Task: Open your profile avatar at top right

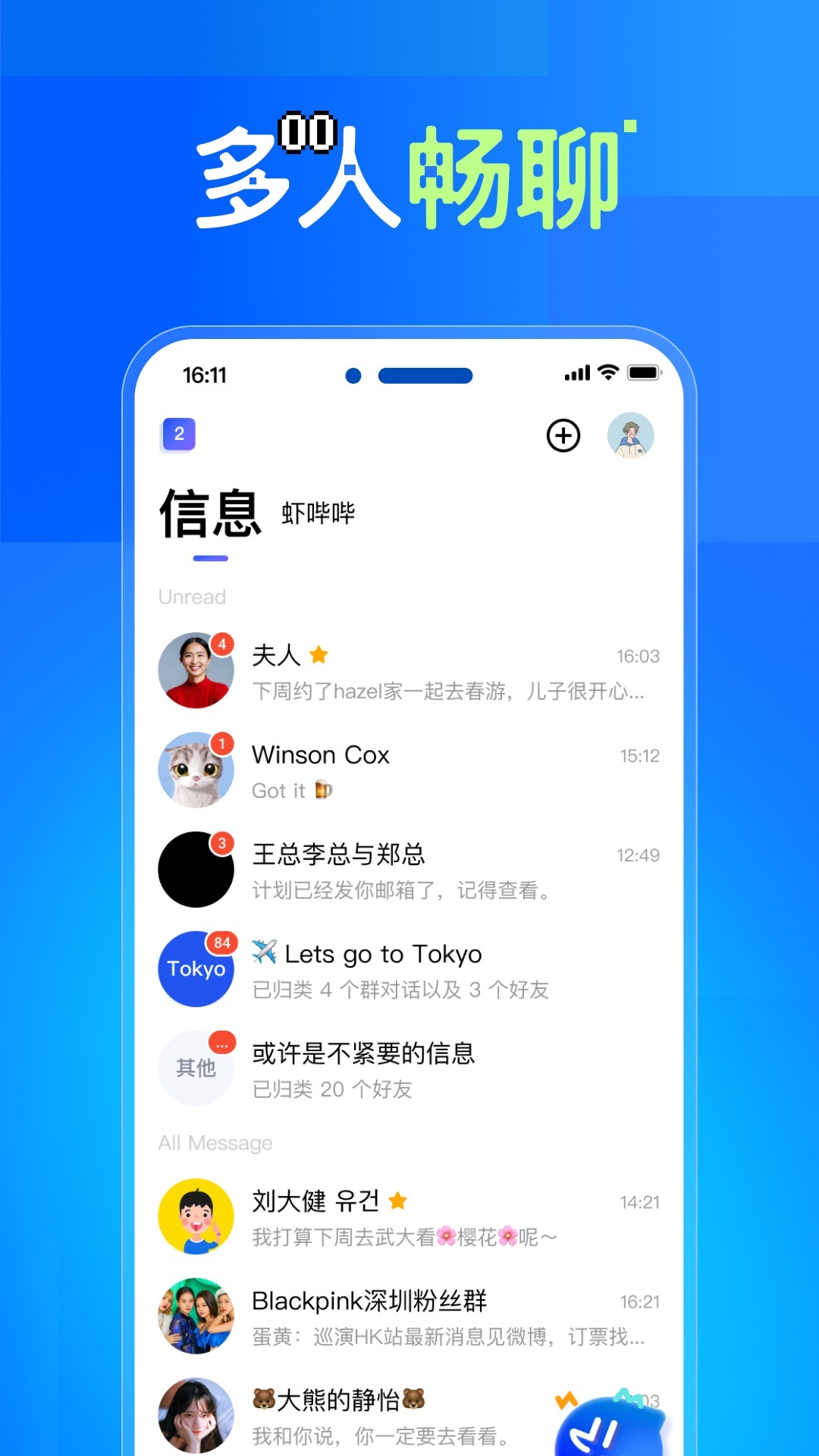Action: pos(631,435)
